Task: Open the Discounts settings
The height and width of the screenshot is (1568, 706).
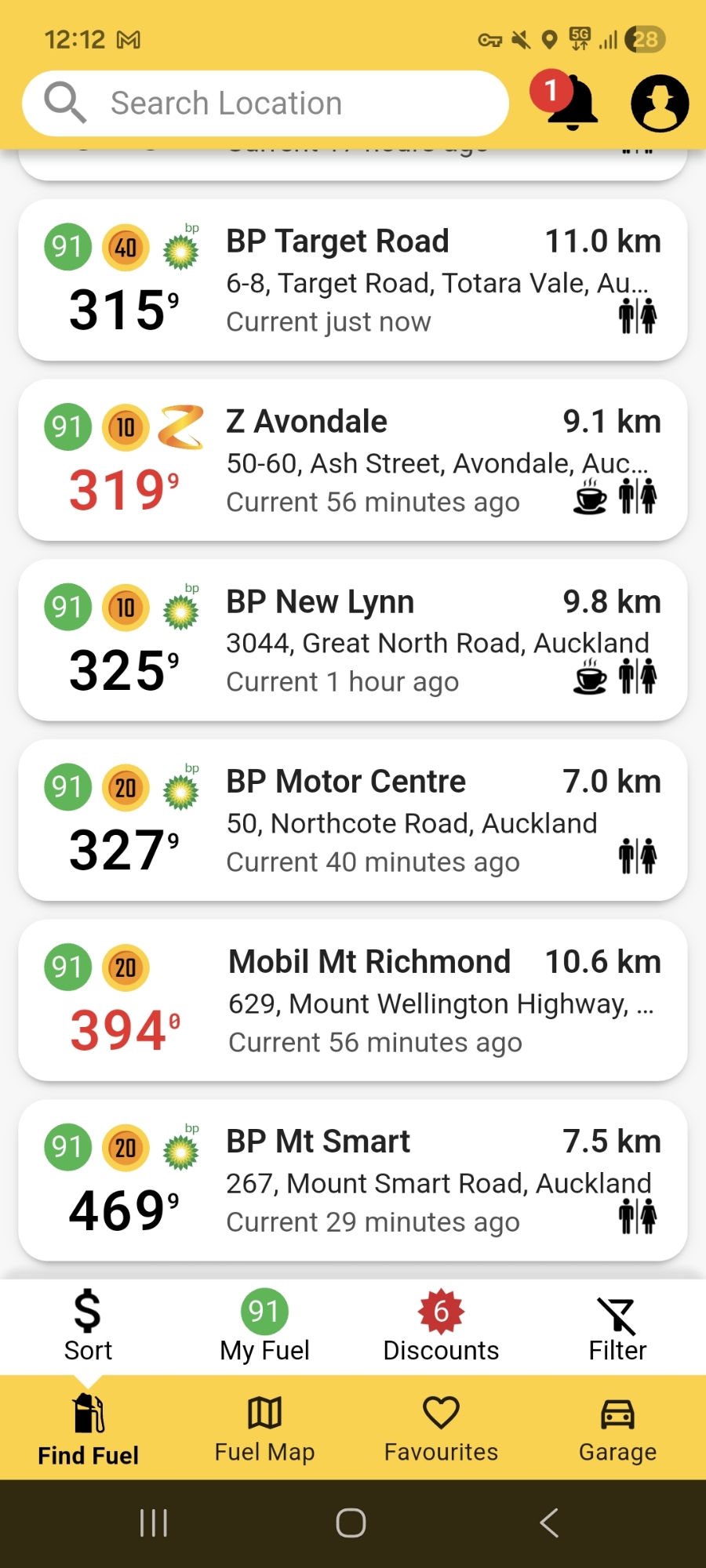Action: point(441,1327)
